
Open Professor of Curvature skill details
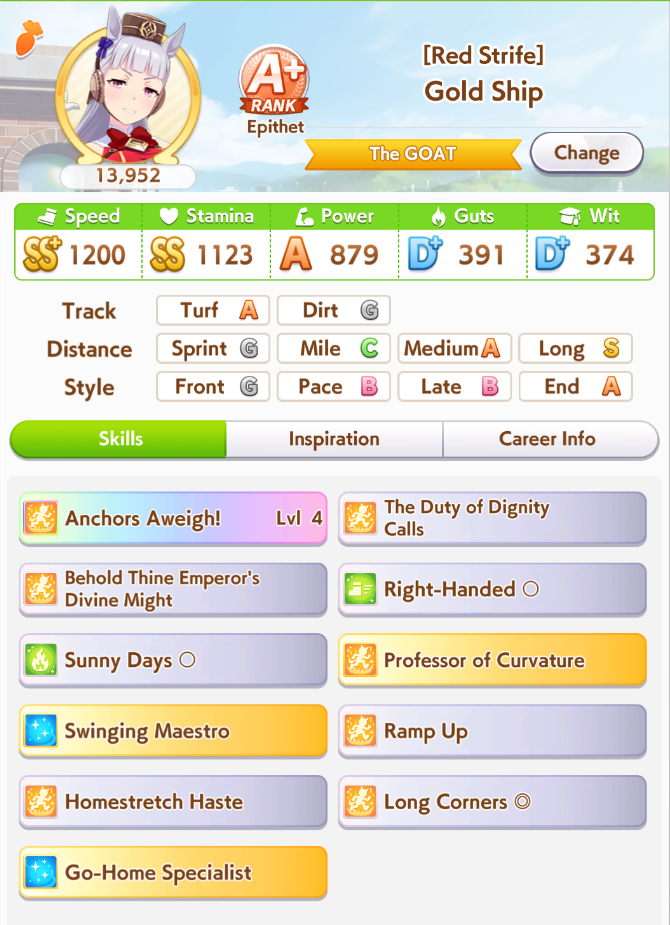click(492, 660)
